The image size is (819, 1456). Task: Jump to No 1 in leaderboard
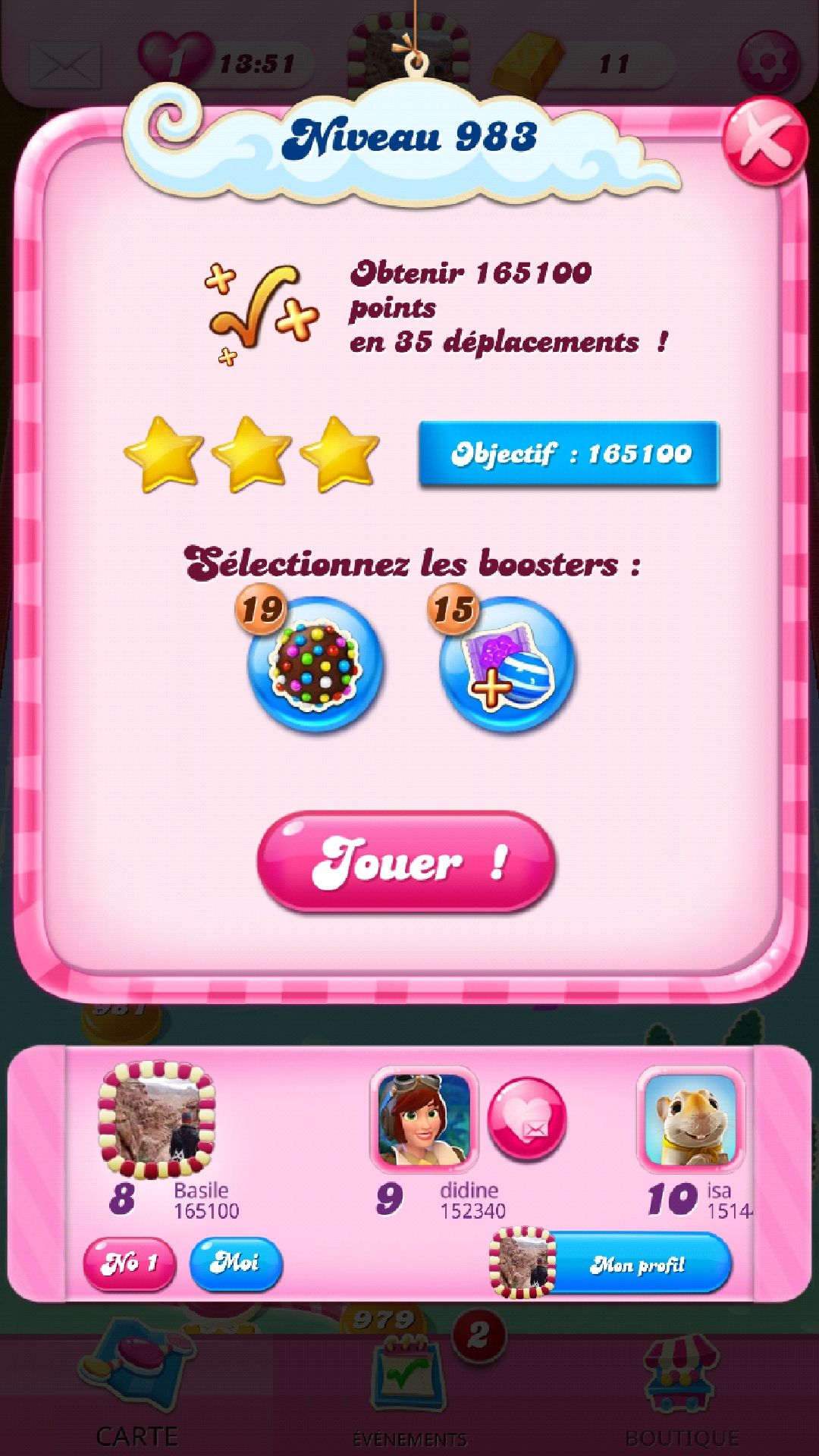pos(129,1263)
